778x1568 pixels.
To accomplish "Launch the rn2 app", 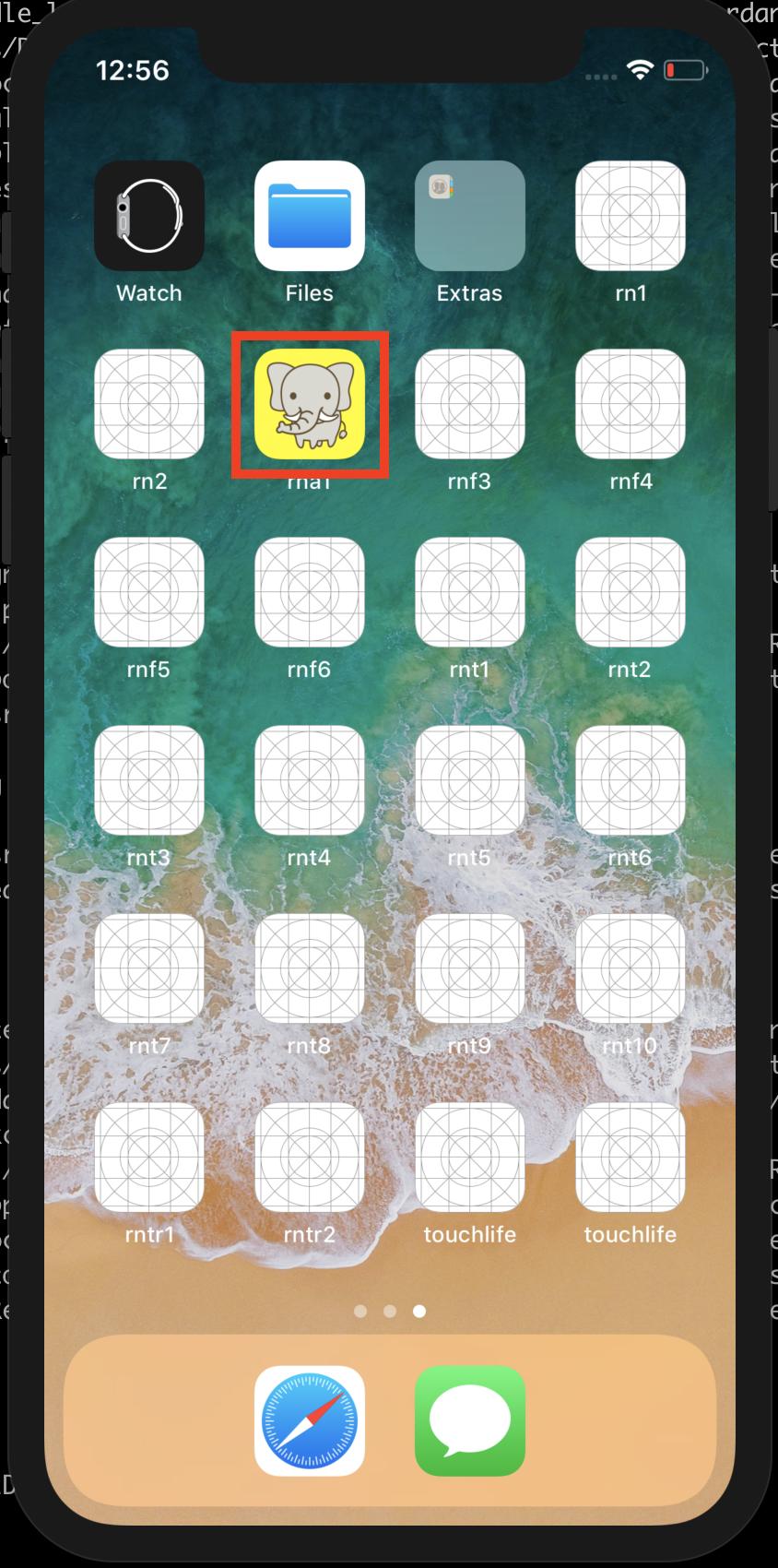I will (x=149, y=405).
